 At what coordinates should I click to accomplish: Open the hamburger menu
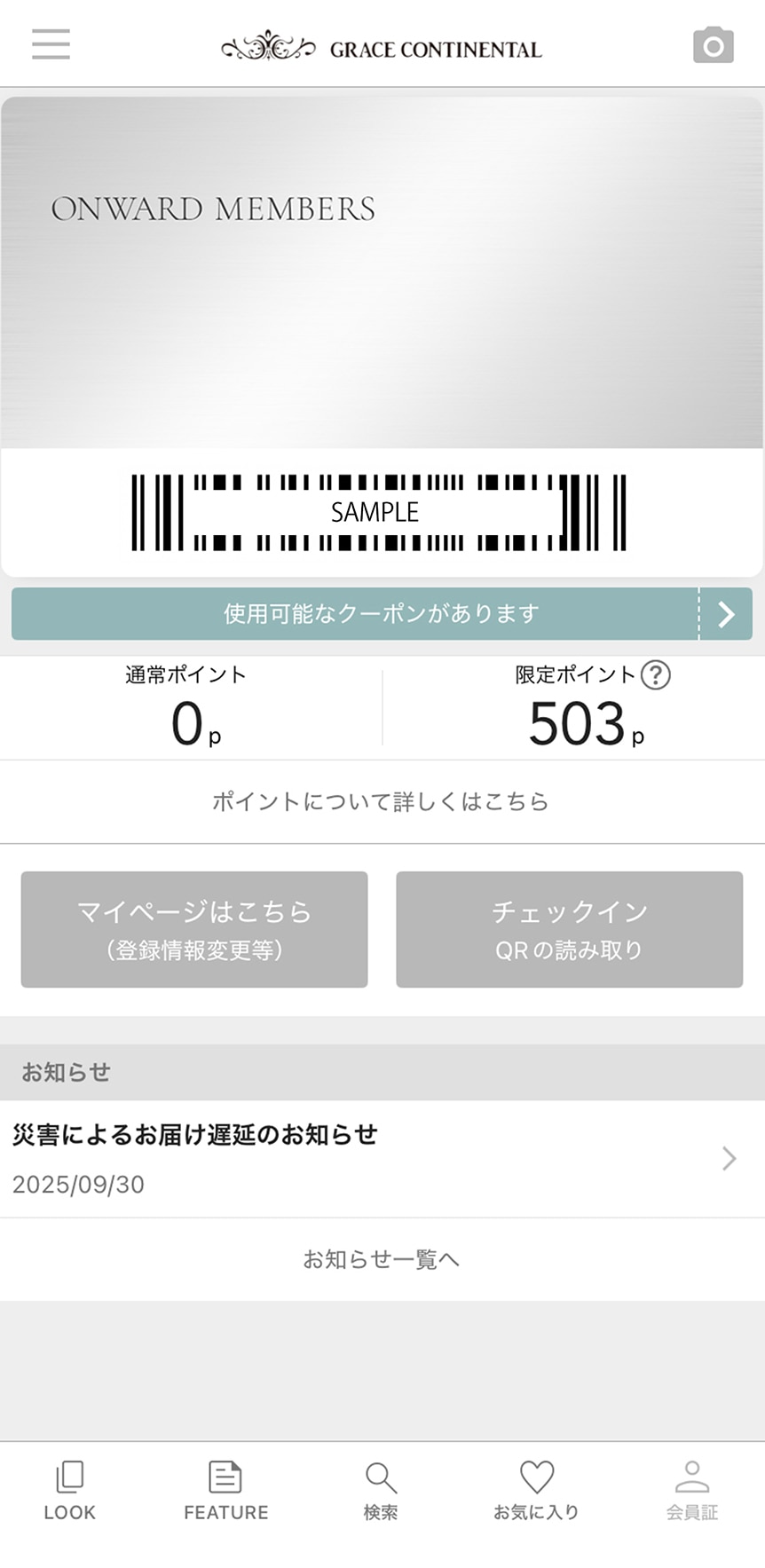(x=51, y=44)
